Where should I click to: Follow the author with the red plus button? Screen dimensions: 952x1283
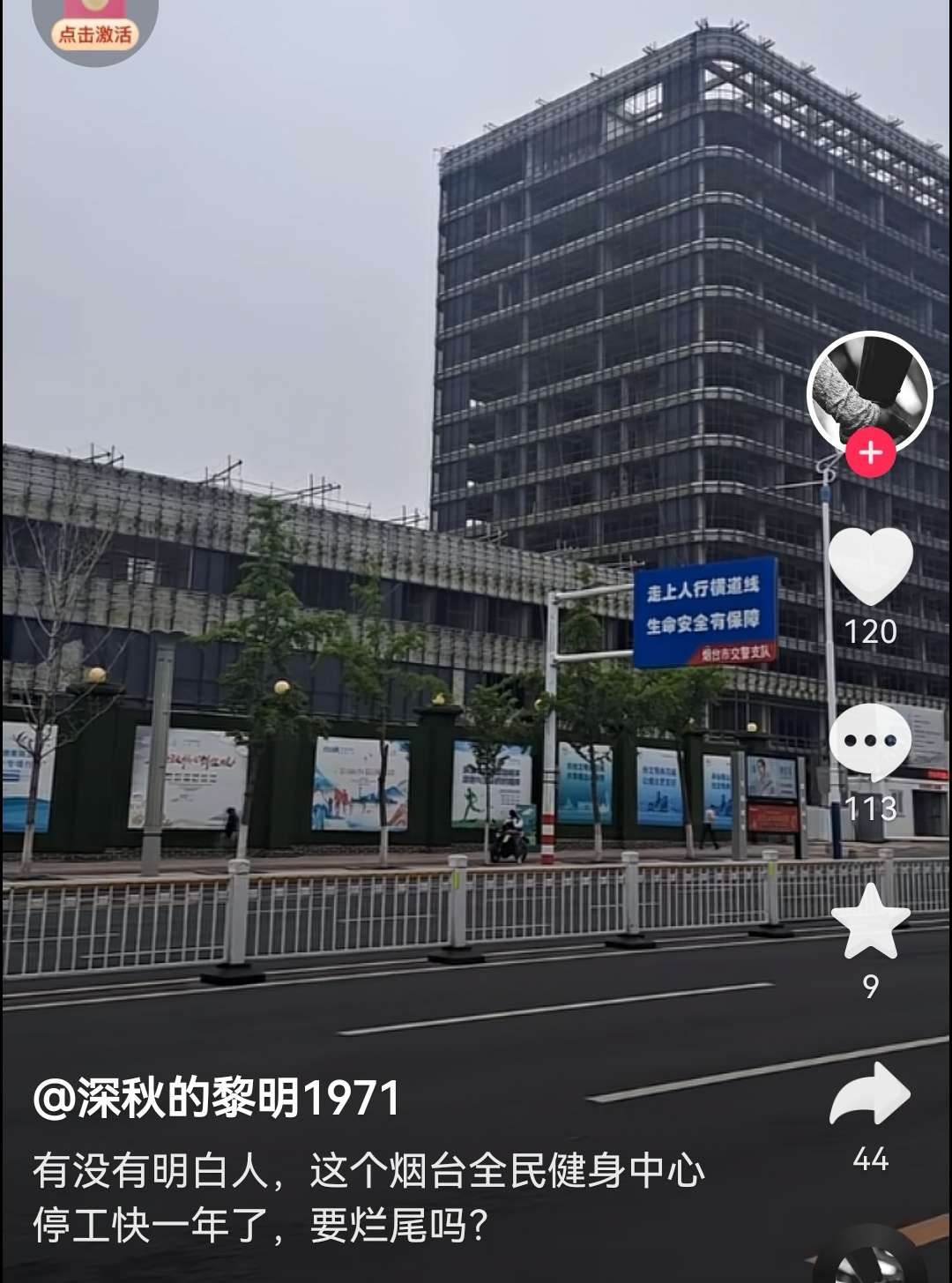(x=870, y=452)
